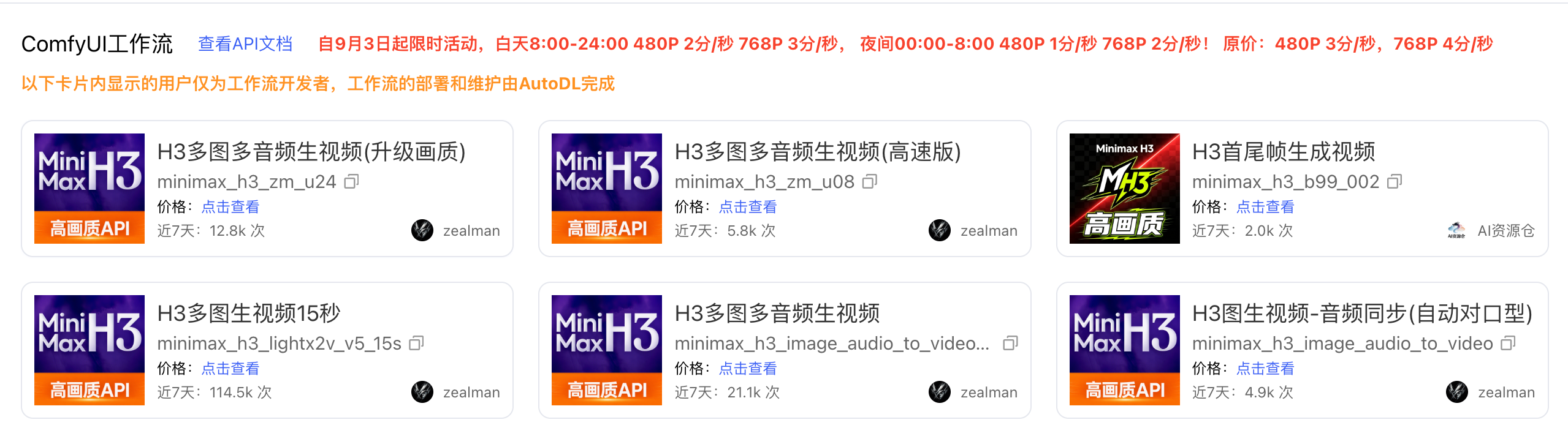View price for the 21.1k 次 workflow
Viewport: 1568px width, 447px height.
[x=748, y=369]
